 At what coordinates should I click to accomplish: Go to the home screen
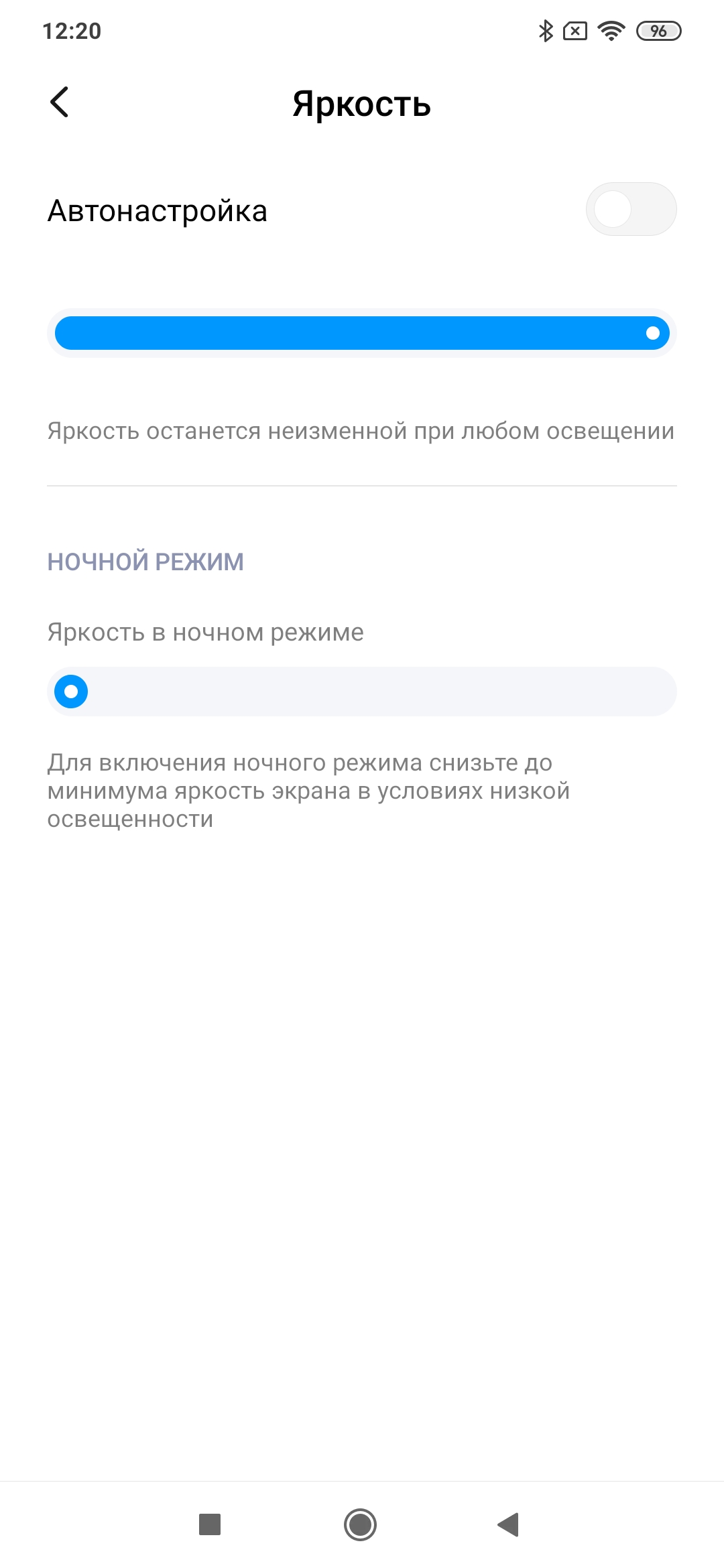tap(361, 1524)
